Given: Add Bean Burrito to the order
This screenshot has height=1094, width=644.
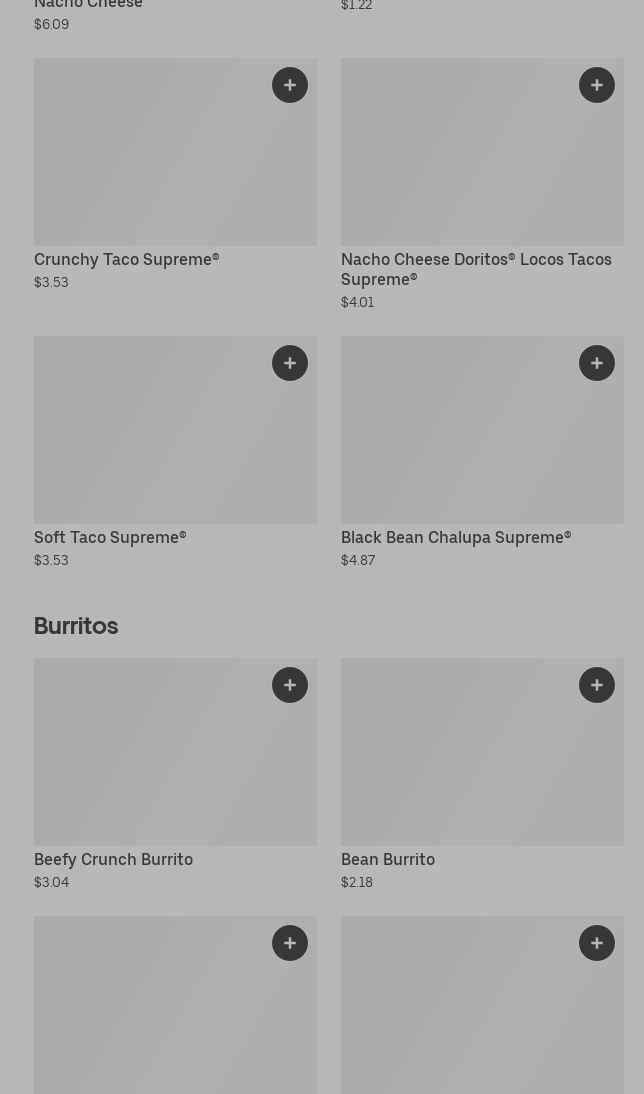Looking at the screenshot, I should point(597,685).
